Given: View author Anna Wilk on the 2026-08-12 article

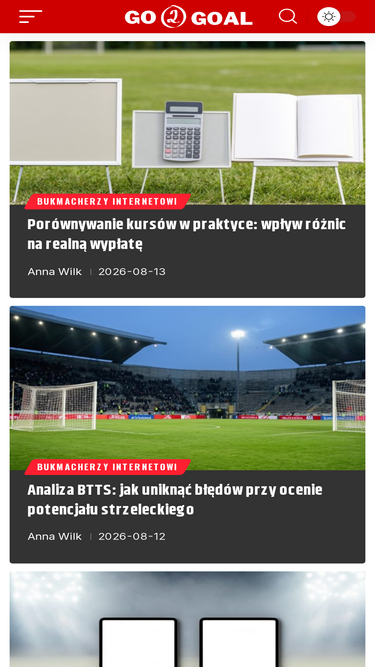Looking at the screenshot, I should click(54, 536).
